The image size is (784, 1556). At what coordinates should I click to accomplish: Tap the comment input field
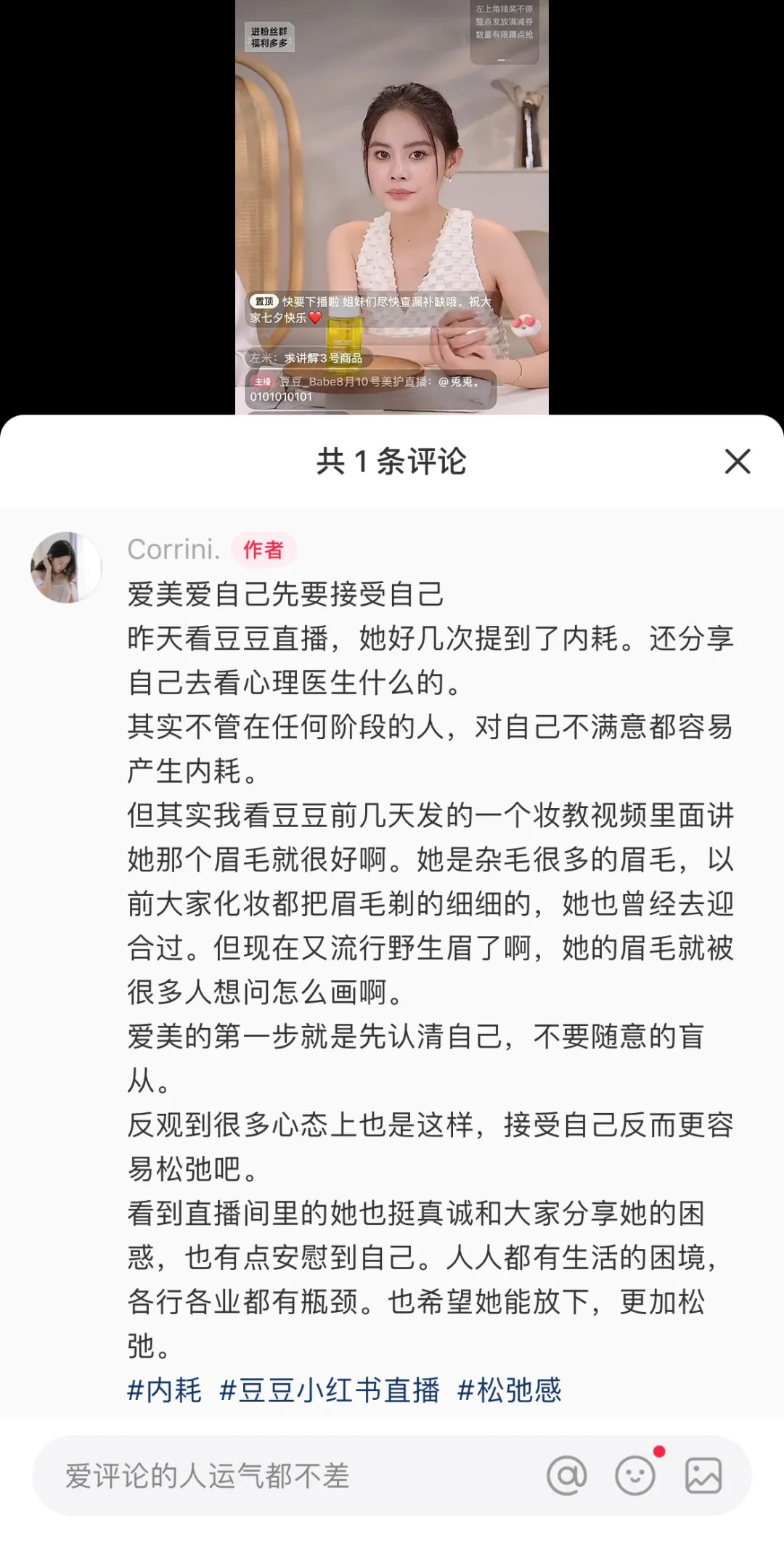(290, 1475)
